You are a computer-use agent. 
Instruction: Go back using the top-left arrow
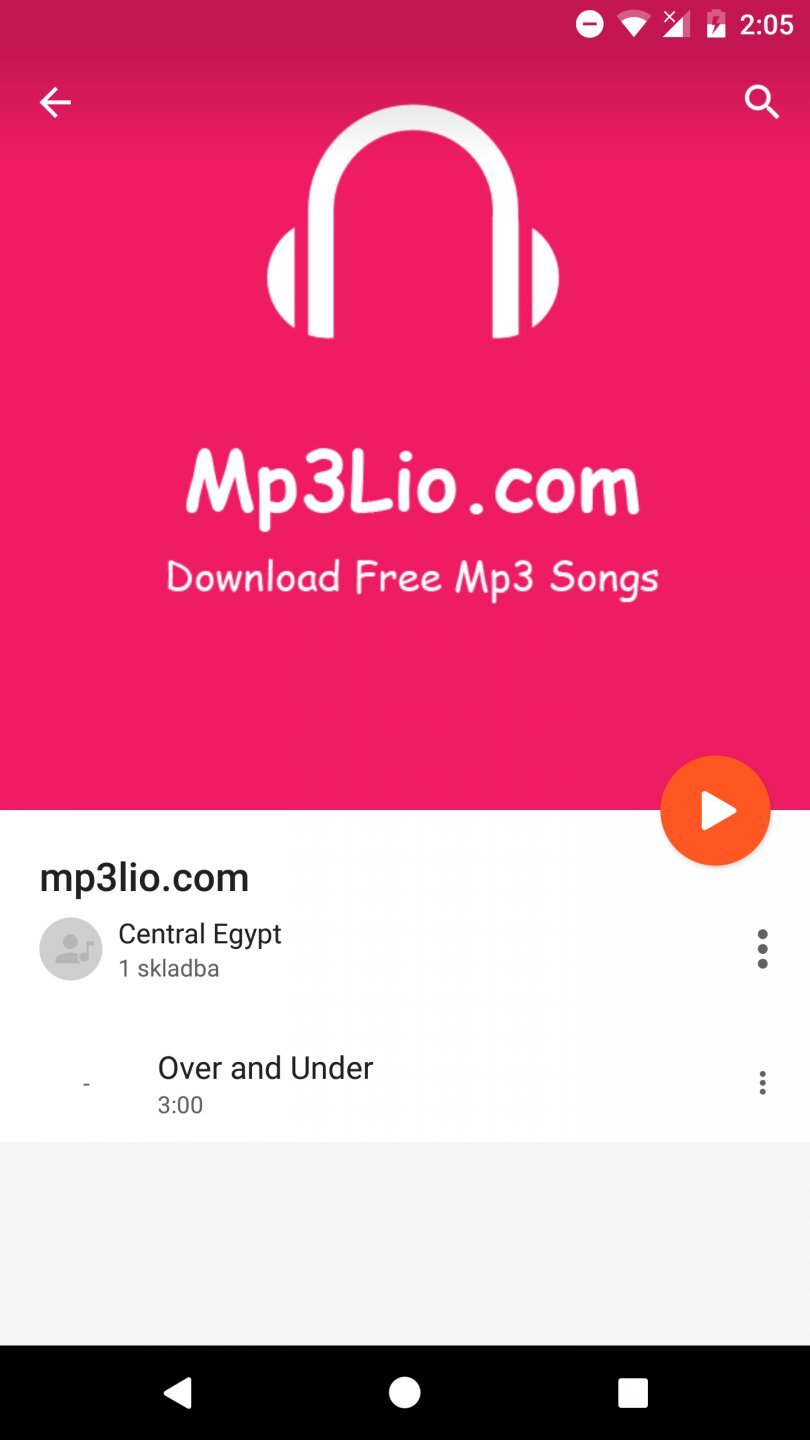point(55,102)
